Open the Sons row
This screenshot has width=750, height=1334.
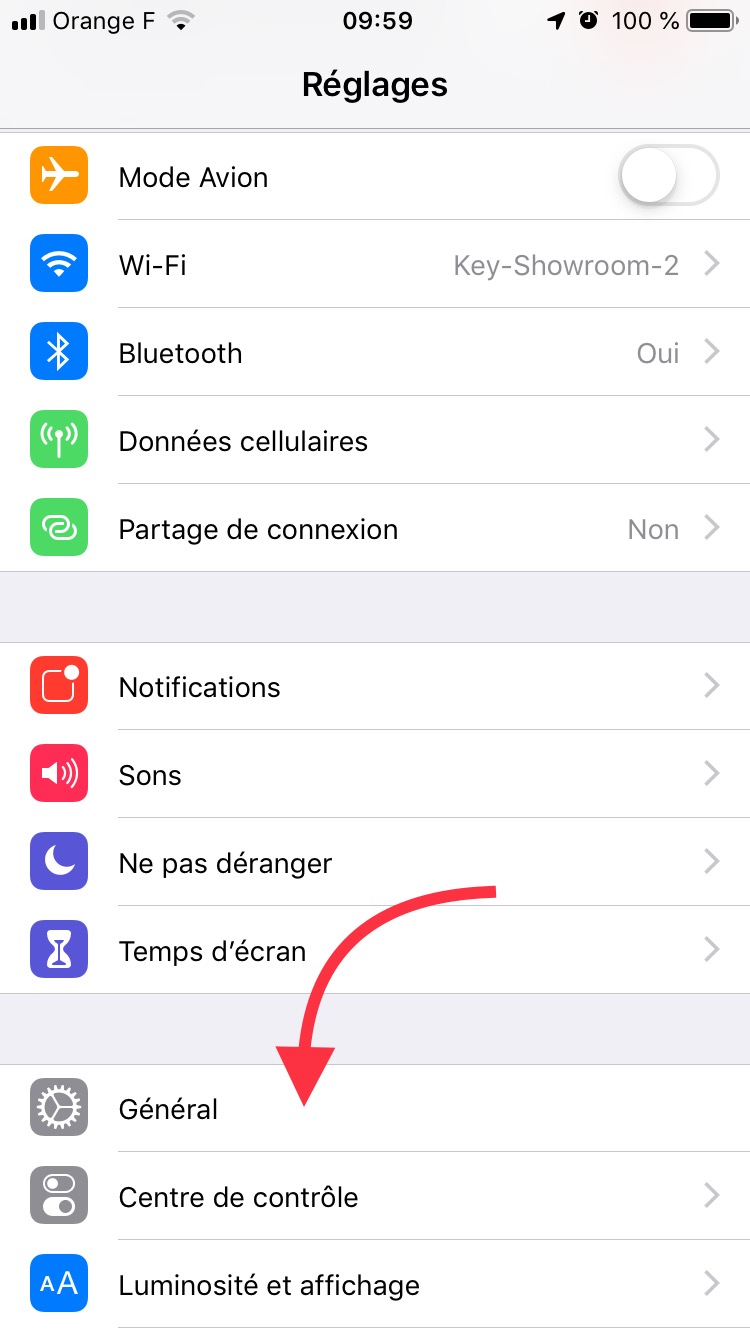pyautogui.click(x=375, y=775)
